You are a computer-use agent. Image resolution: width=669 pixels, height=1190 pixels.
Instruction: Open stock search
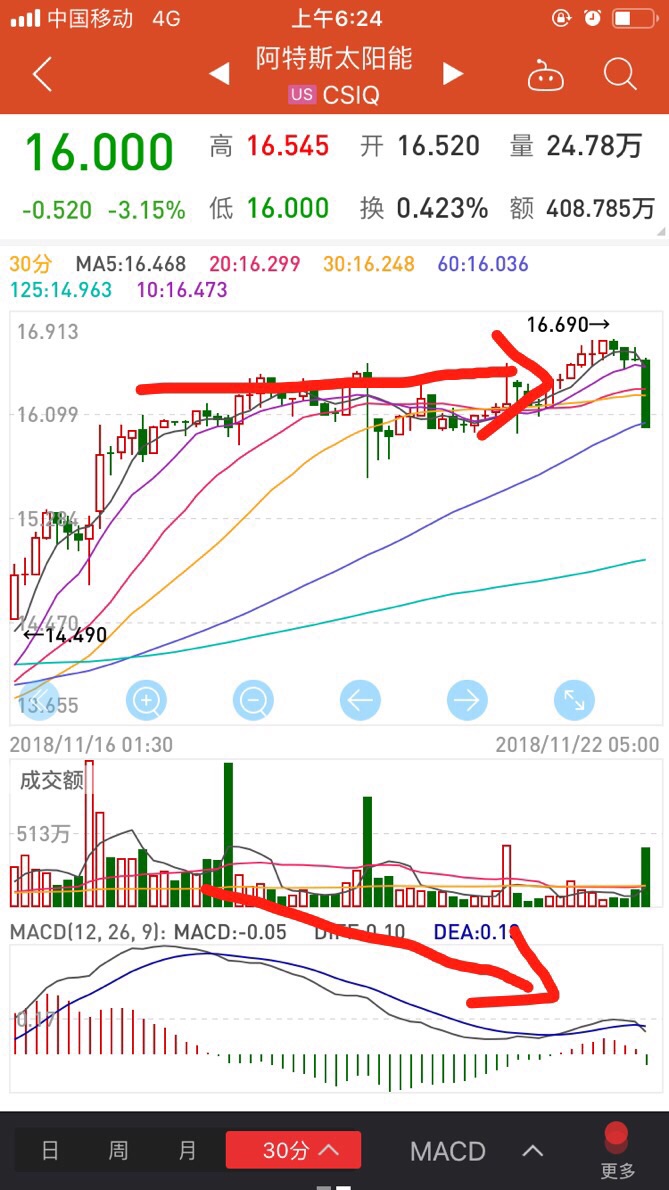pyautogui.click(x=620, y=74)
